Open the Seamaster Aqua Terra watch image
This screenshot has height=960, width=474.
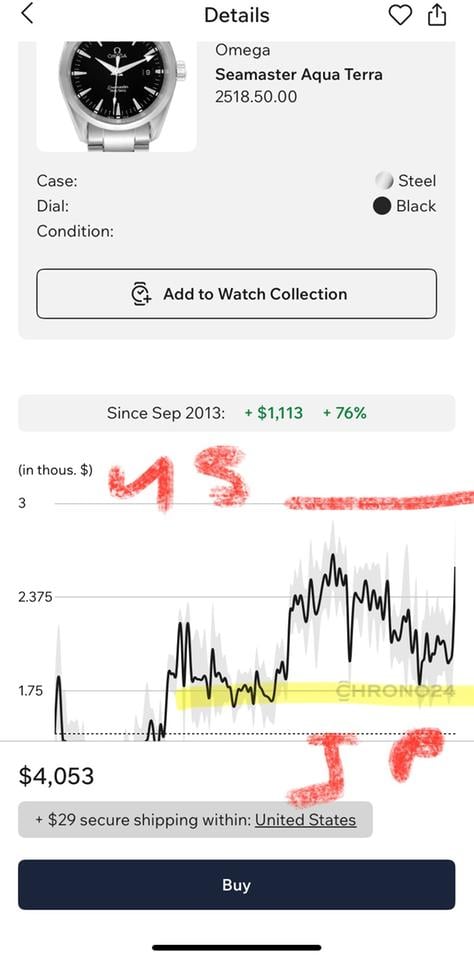coord(116,96)
